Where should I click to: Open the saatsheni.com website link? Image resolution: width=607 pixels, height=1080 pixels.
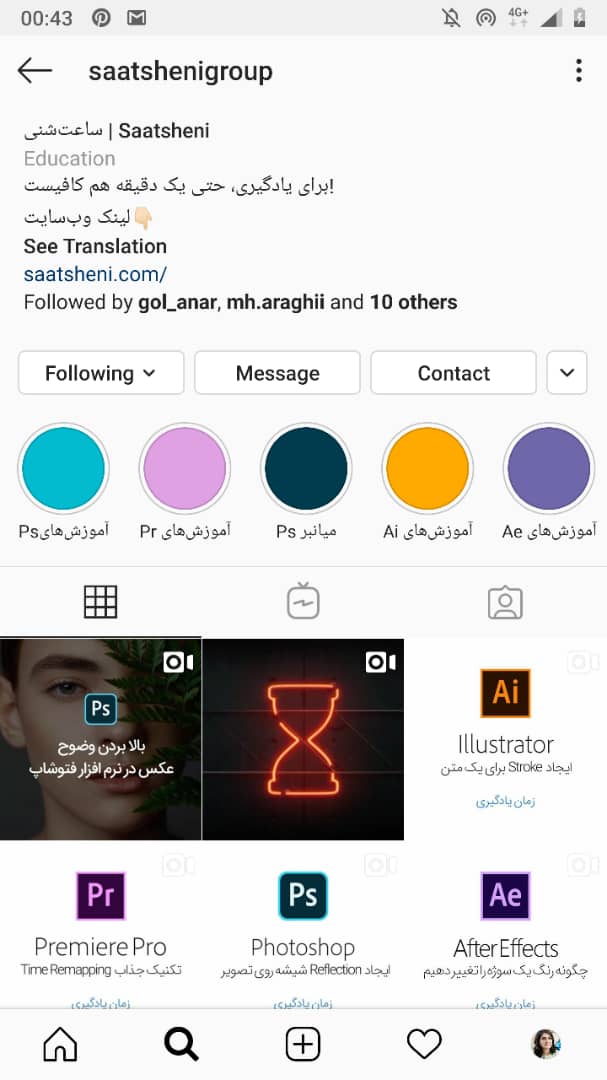tap(95, 274)
